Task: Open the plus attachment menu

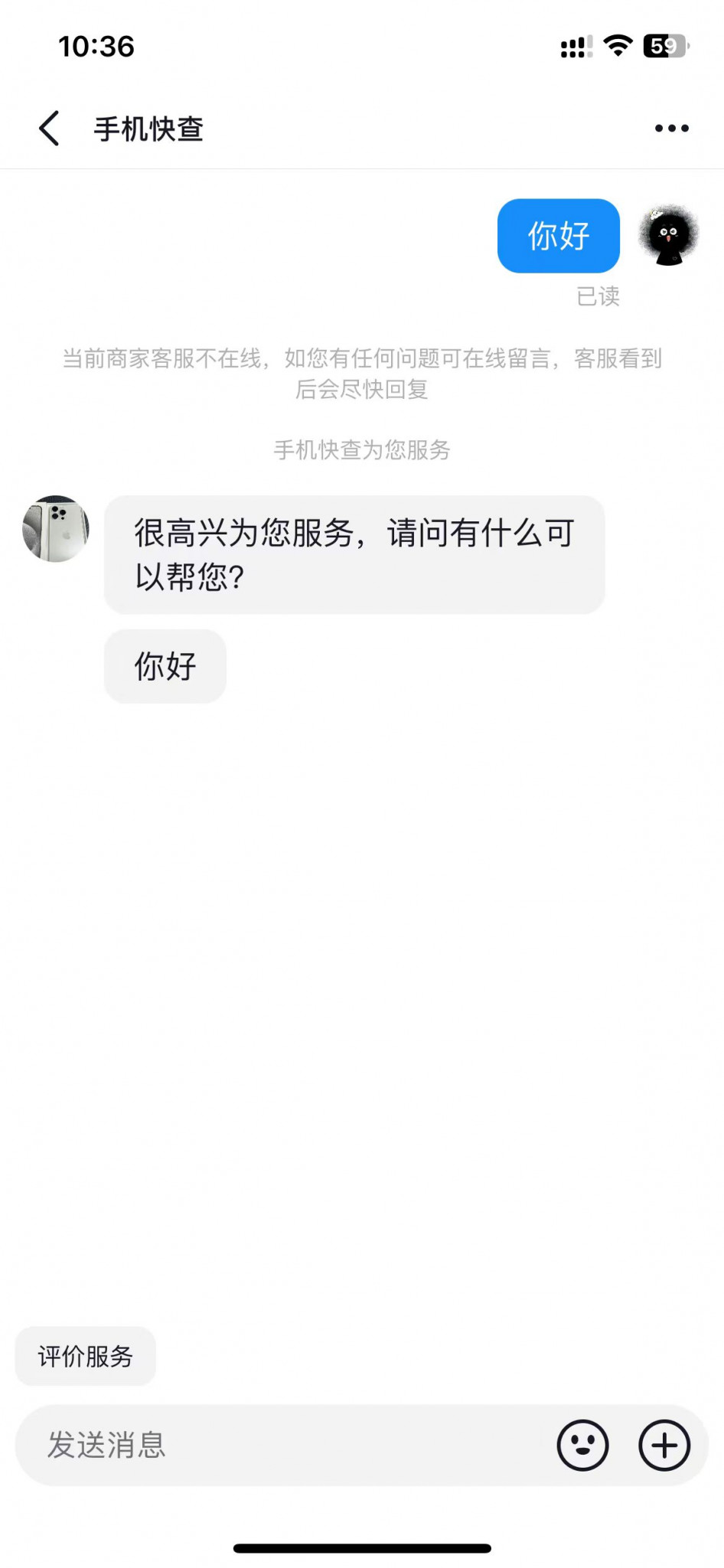Action: point(664,1445)
